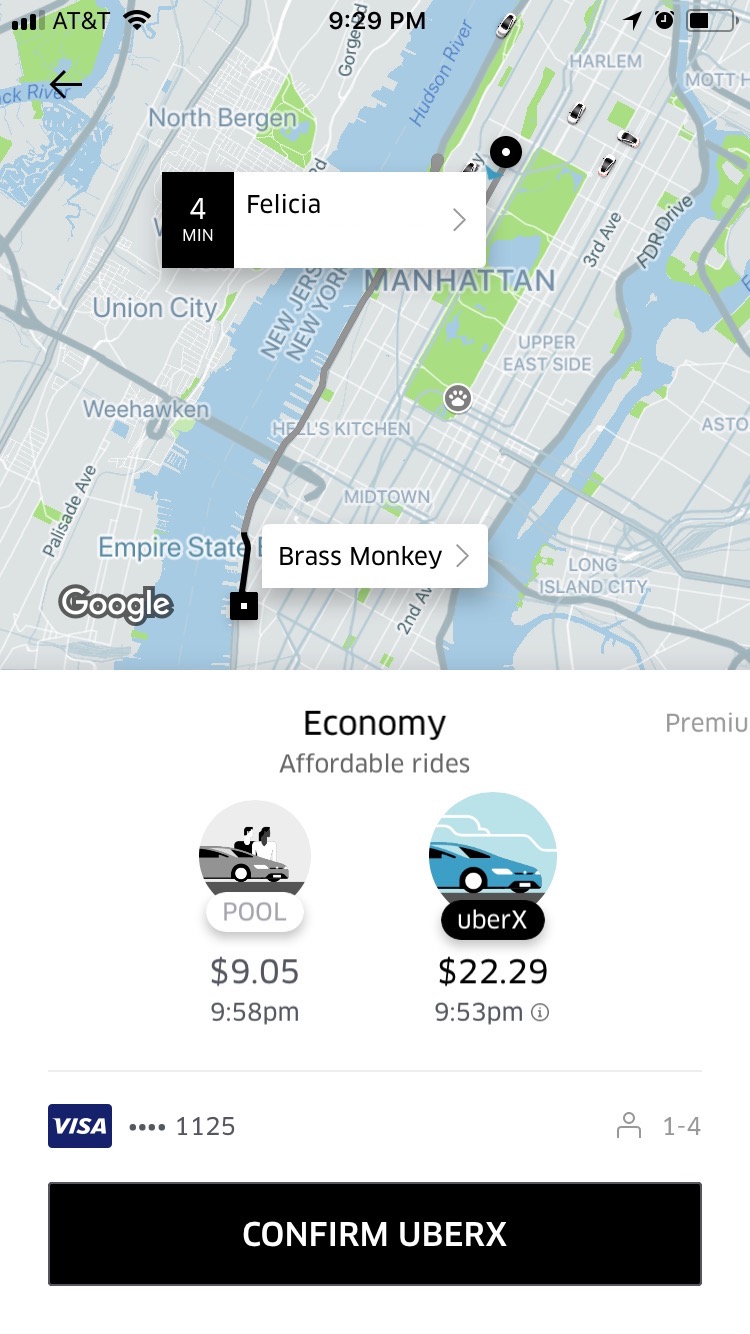Open the Visa payment method
The height and width of the screenshot is (1334, 750).
point(80,1126)
